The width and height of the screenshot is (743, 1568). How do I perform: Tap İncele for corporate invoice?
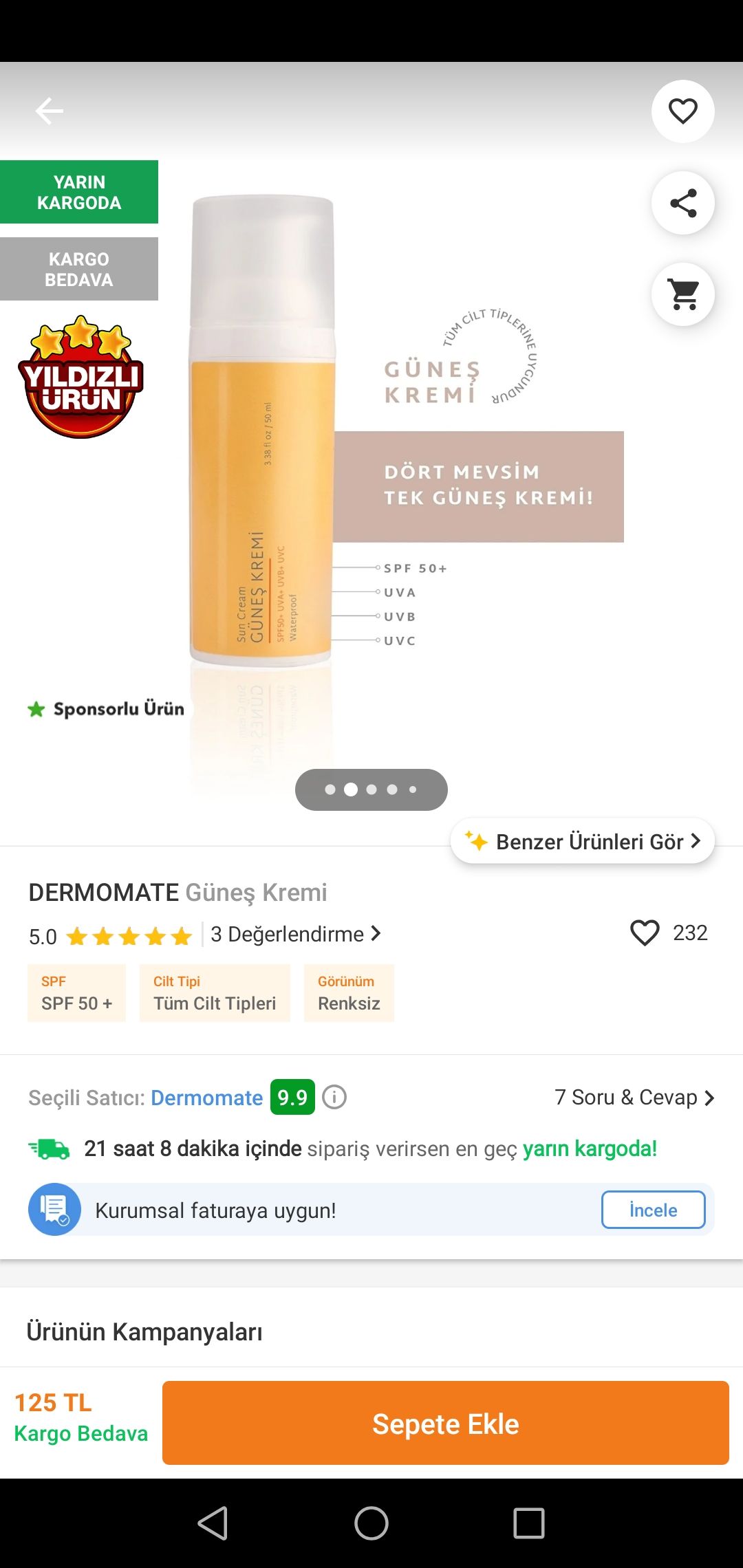point(653,1210)
